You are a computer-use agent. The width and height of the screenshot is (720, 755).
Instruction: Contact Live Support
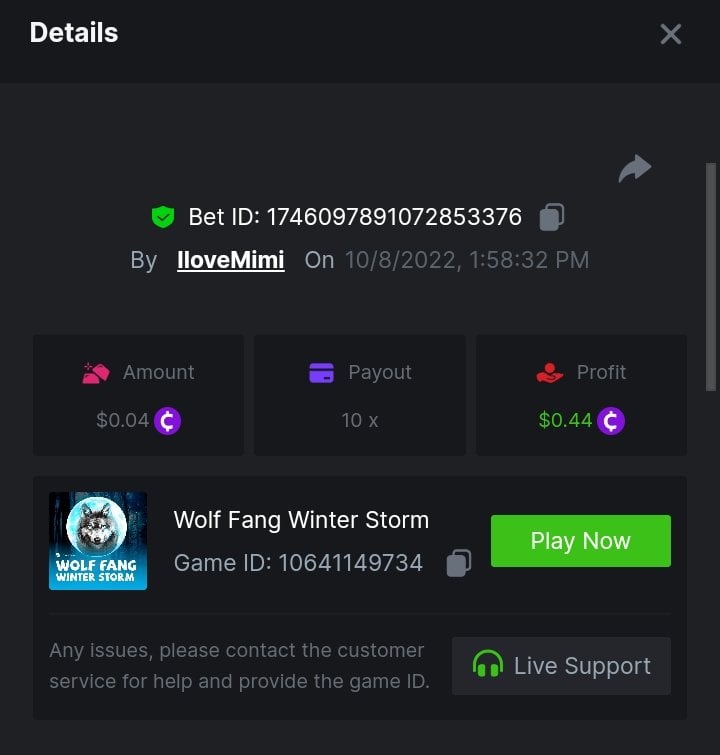(x=561, y=666)
